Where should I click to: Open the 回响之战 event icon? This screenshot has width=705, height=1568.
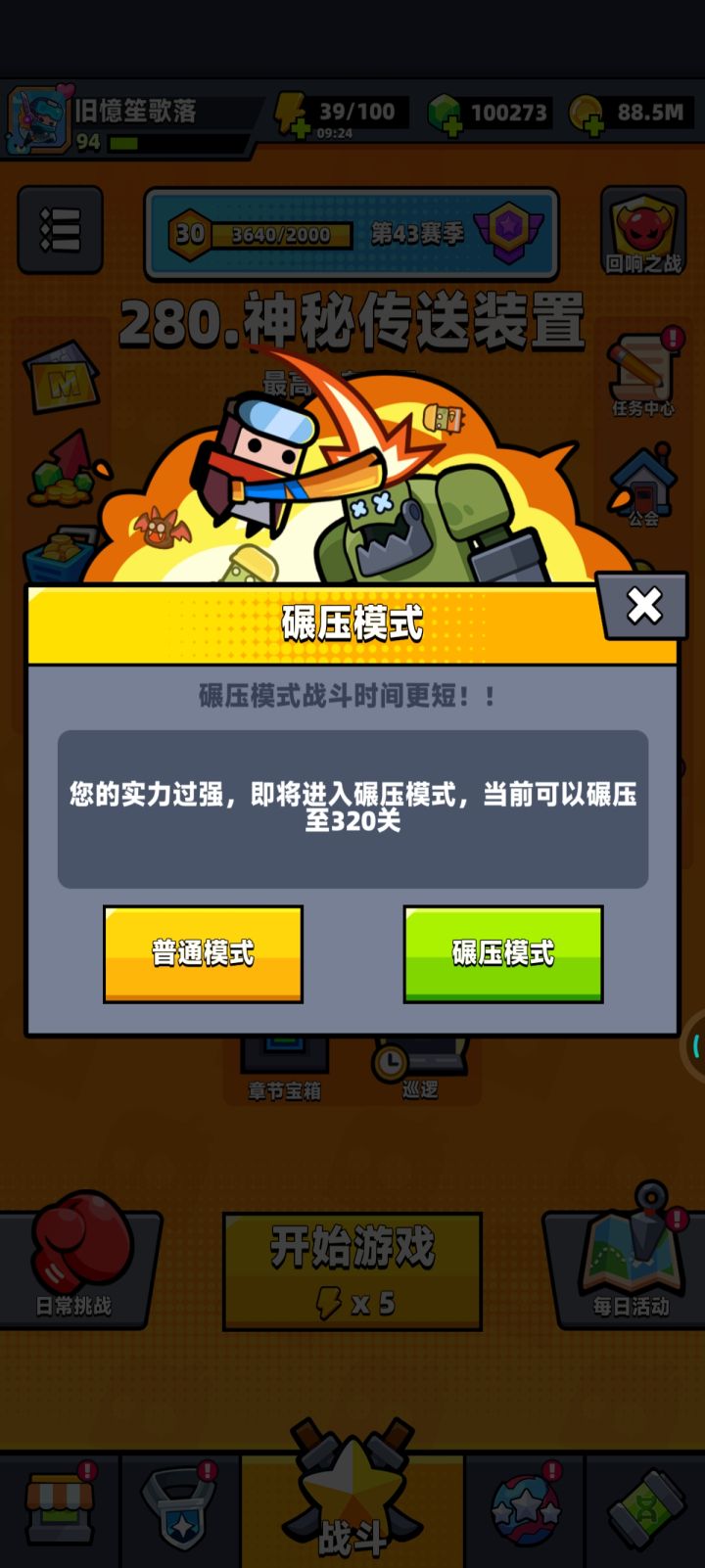(641, 232)
